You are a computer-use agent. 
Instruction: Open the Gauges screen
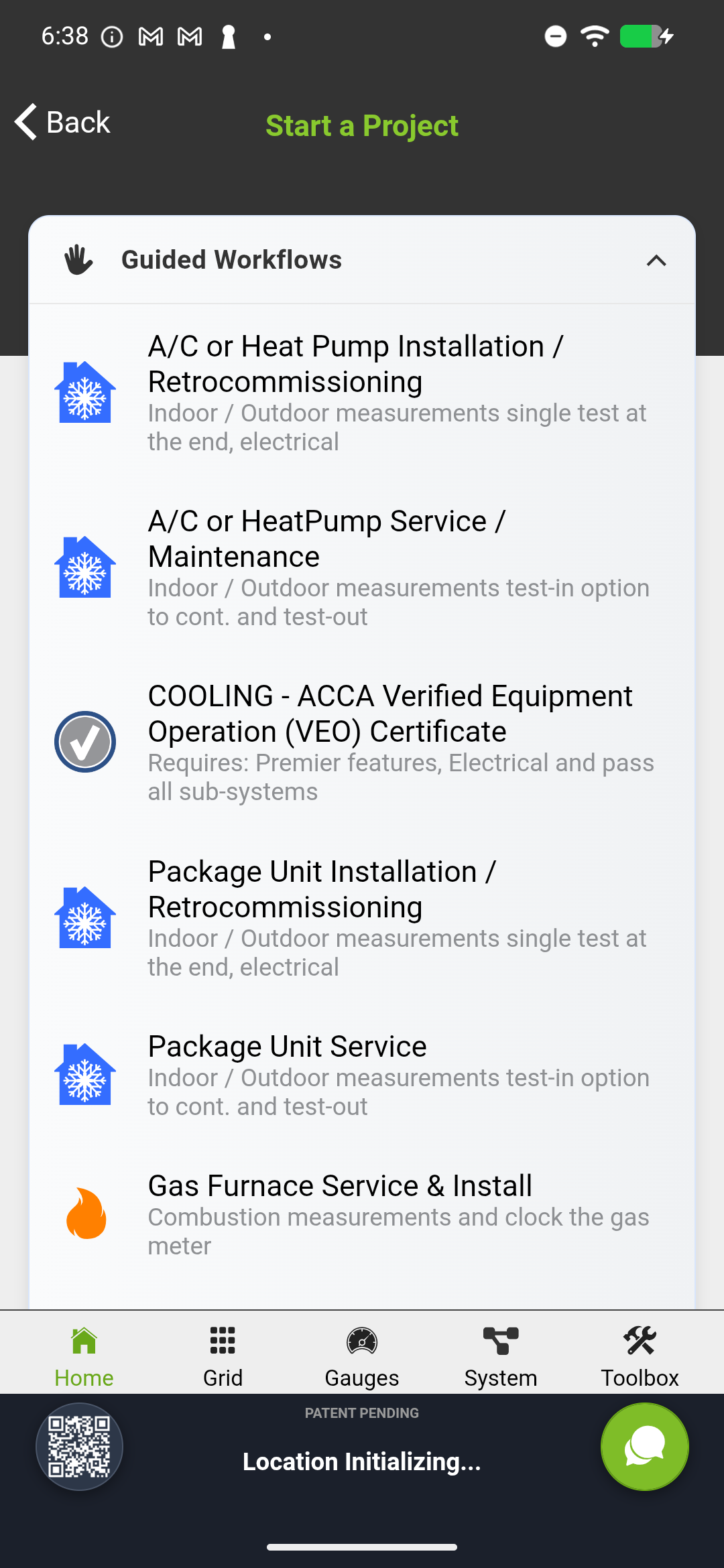click(361, 1343)
